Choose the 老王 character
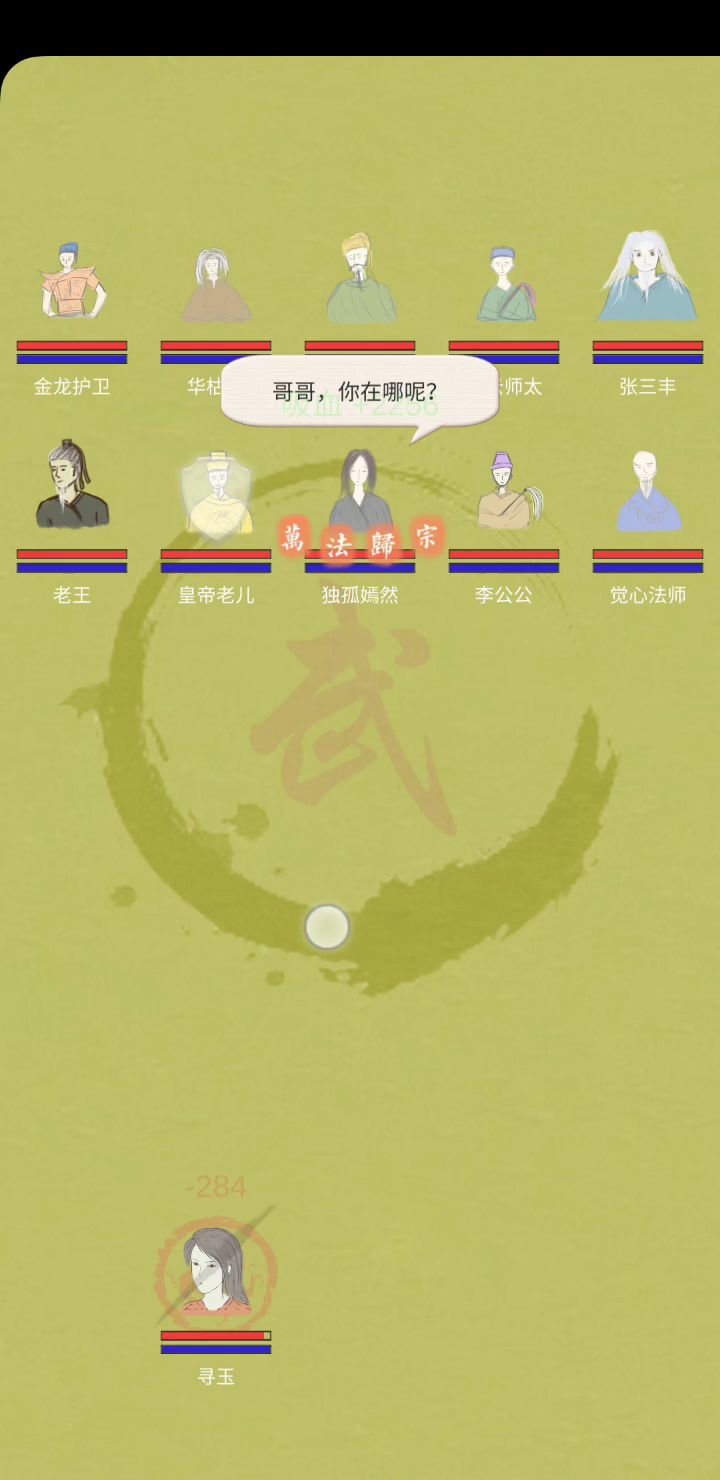This screenshot has width=720, height=1480. tap(71, 486)
